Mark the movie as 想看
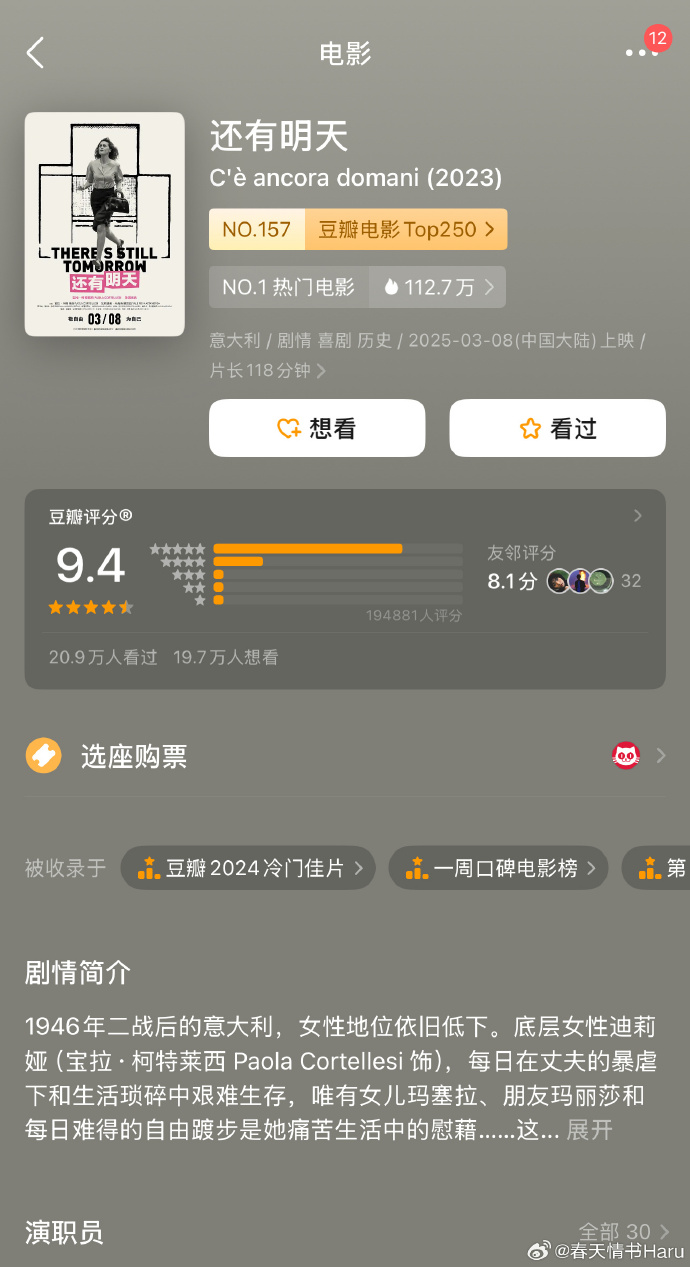The height and width of the screenshot is (1267, 690). [317, 428]
